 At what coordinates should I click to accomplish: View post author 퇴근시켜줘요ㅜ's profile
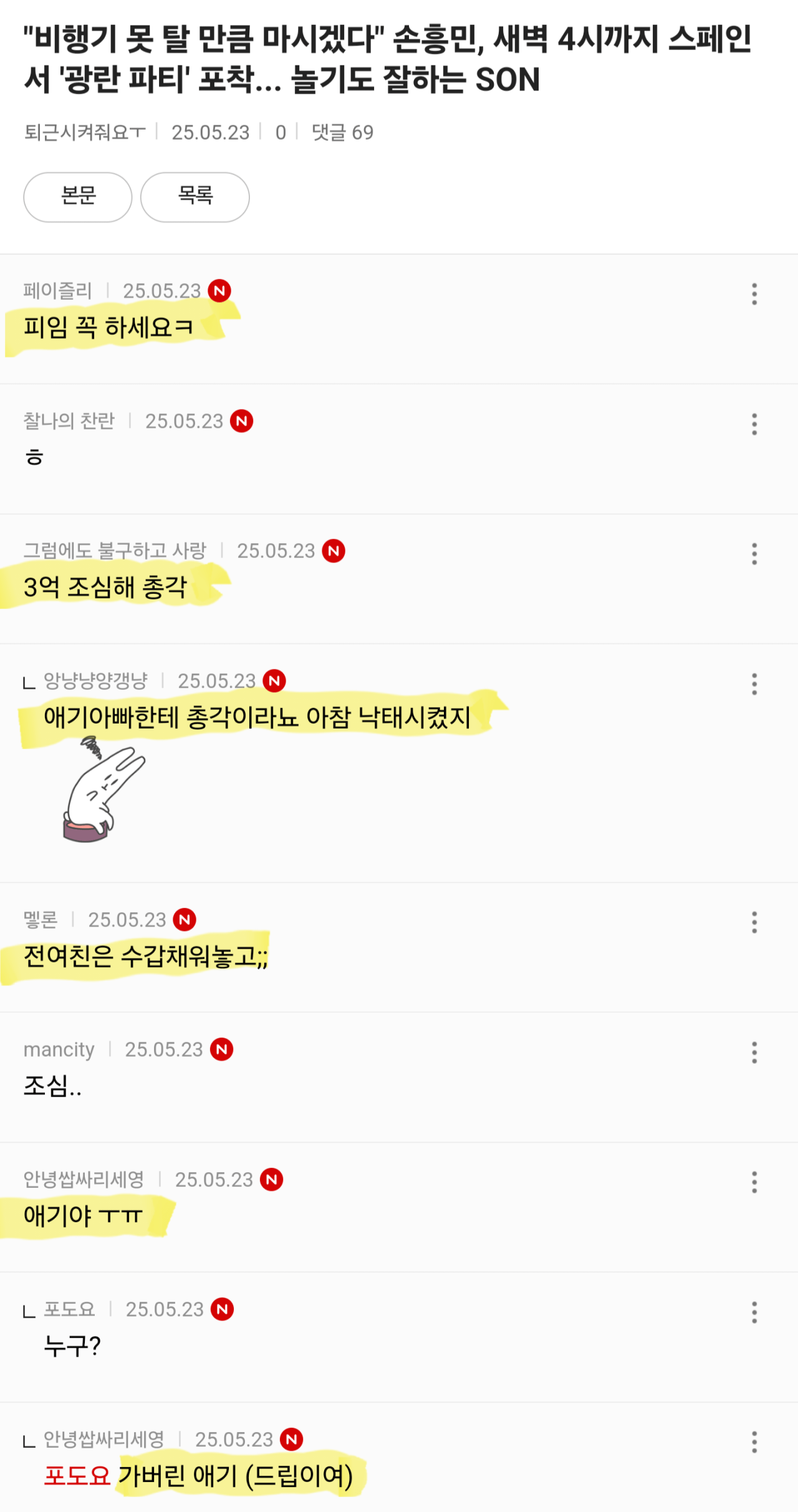[85, 132]
